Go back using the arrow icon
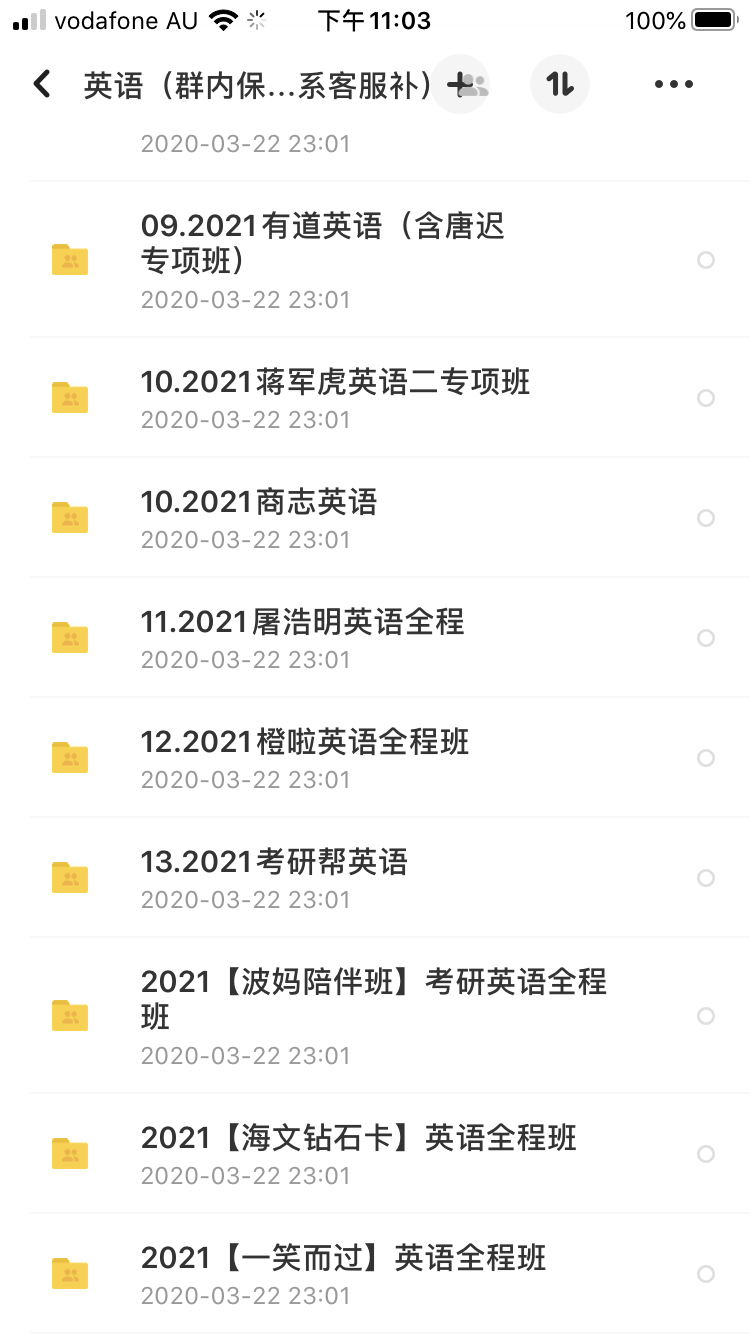Image resolution: width=750 pixels, height=1334 pixels. tap(42, 84)
